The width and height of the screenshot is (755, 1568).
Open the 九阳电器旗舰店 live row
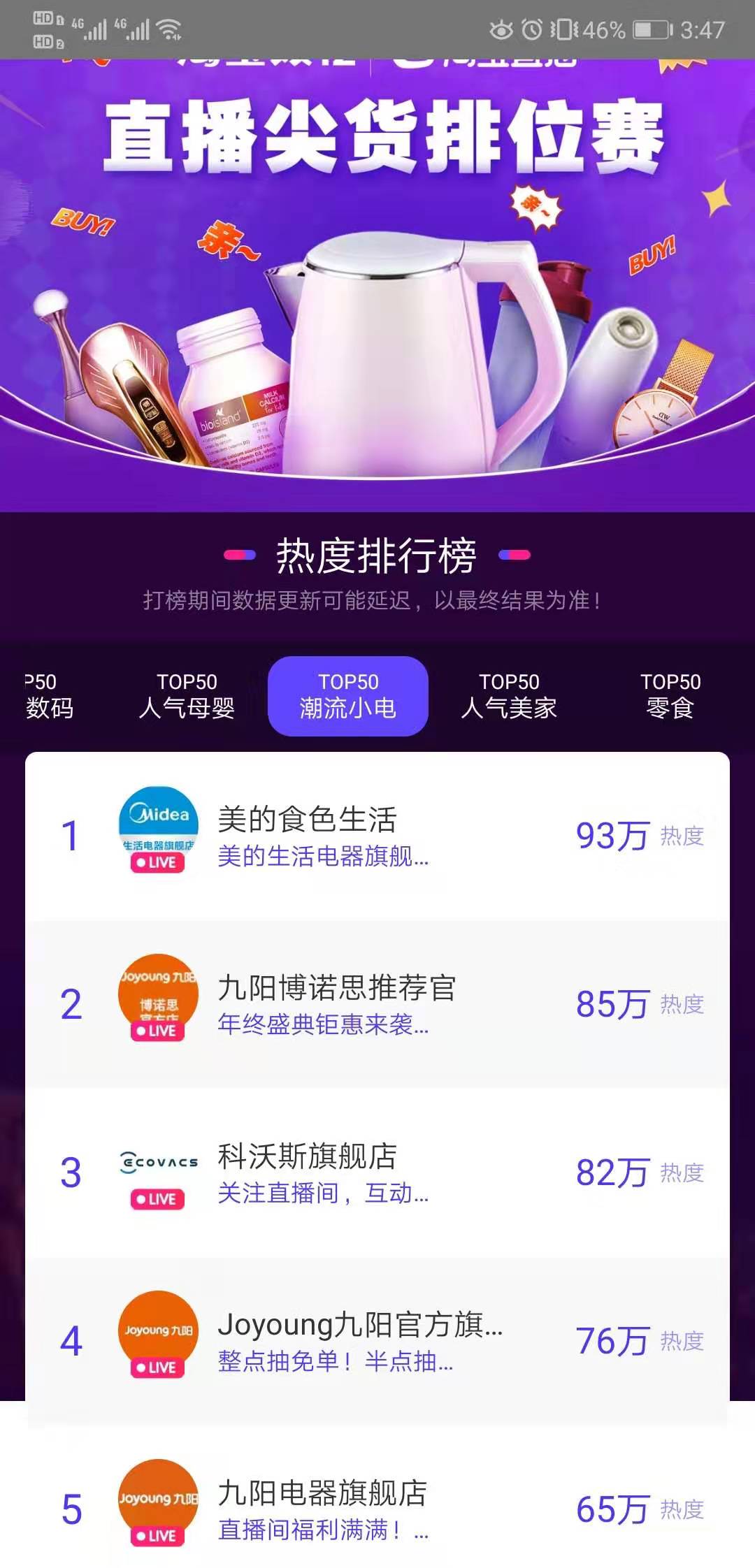pyautogui.click(x=377, y=1509)
